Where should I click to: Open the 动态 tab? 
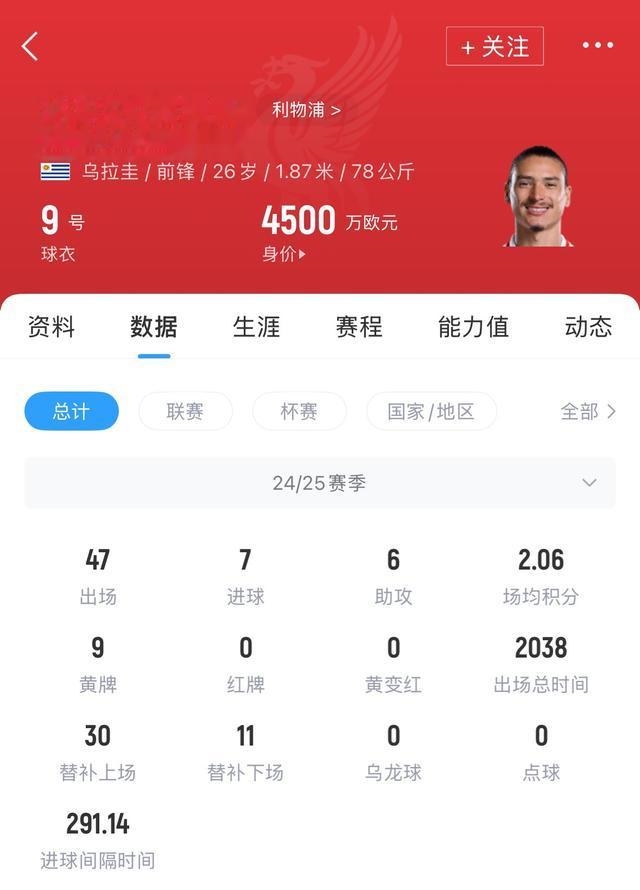click(588, 327)
